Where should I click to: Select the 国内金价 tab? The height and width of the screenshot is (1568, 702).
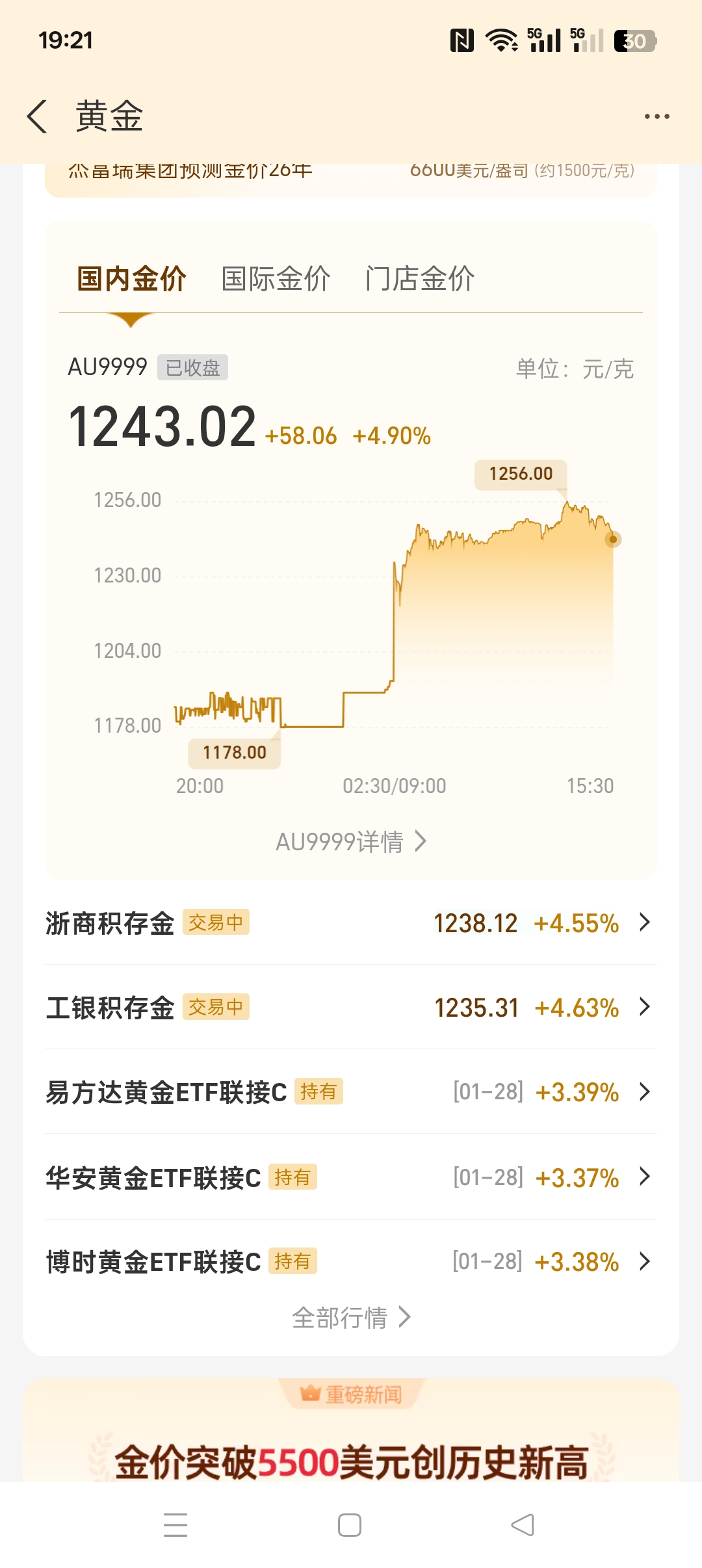(x=131, y=280)
